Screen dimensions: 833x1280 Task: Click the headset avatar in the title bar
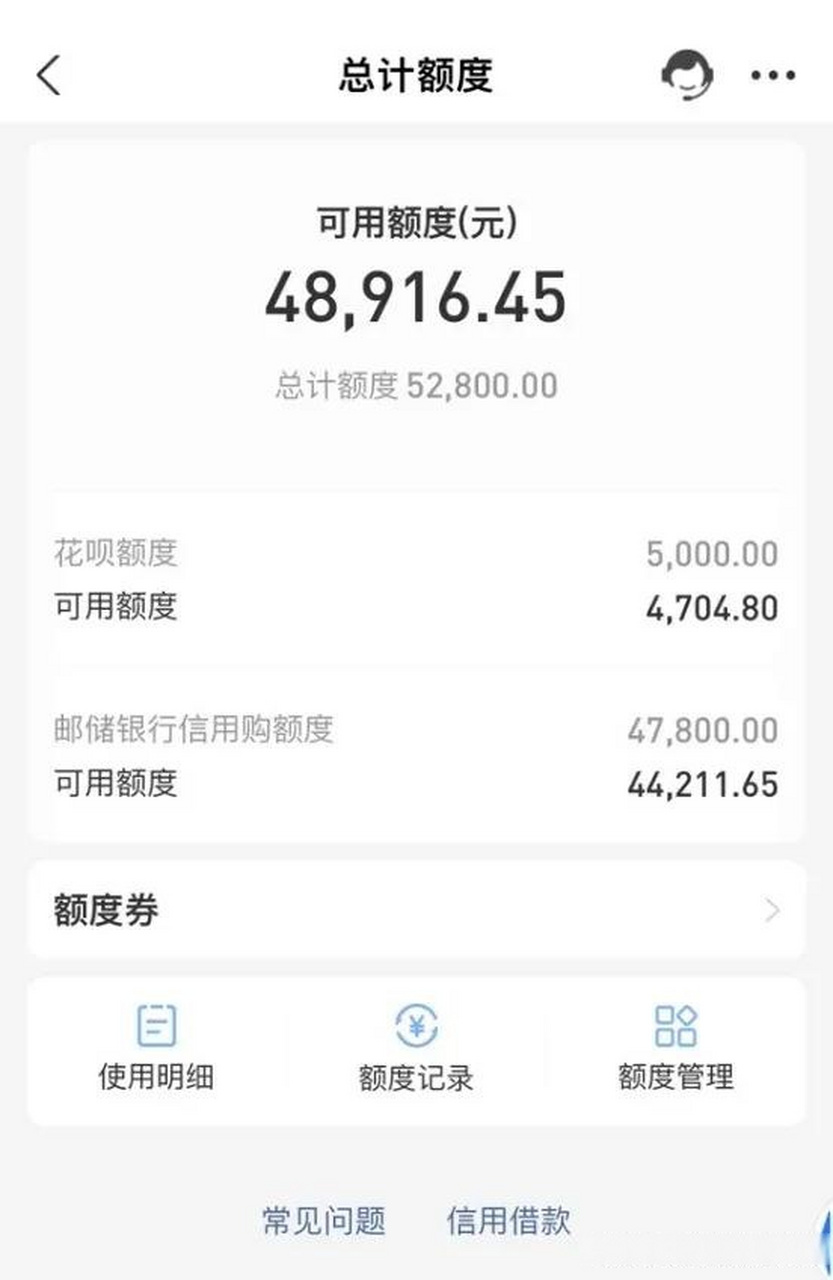(688, 75)
